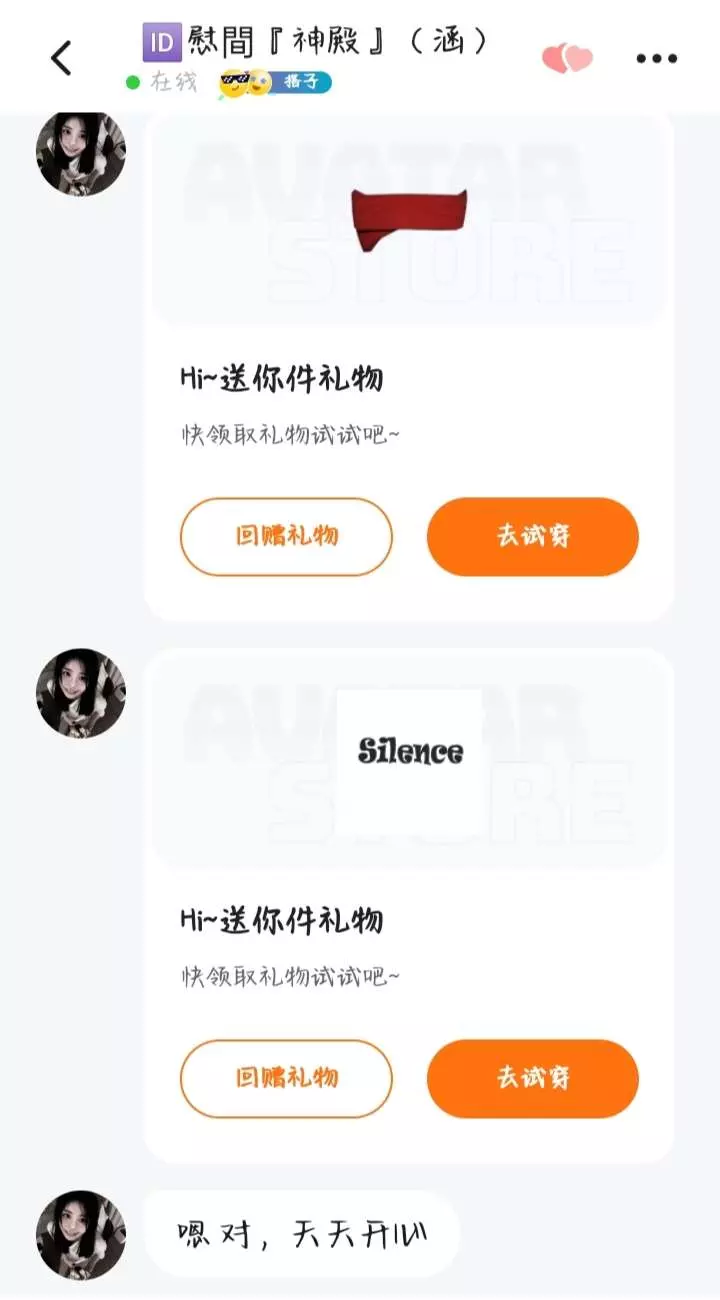The image size is (720, 1300).
Task: Open the three-dot overflow menu
Action: tap(657, 59)
